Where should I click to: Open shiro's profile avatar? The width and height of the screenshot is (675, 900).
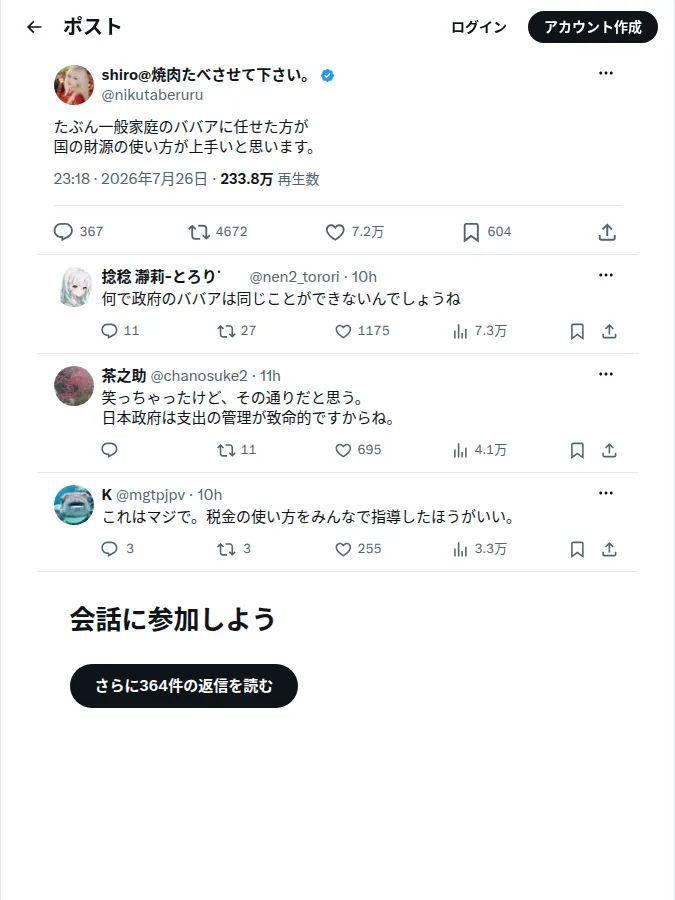click(74, 85)
